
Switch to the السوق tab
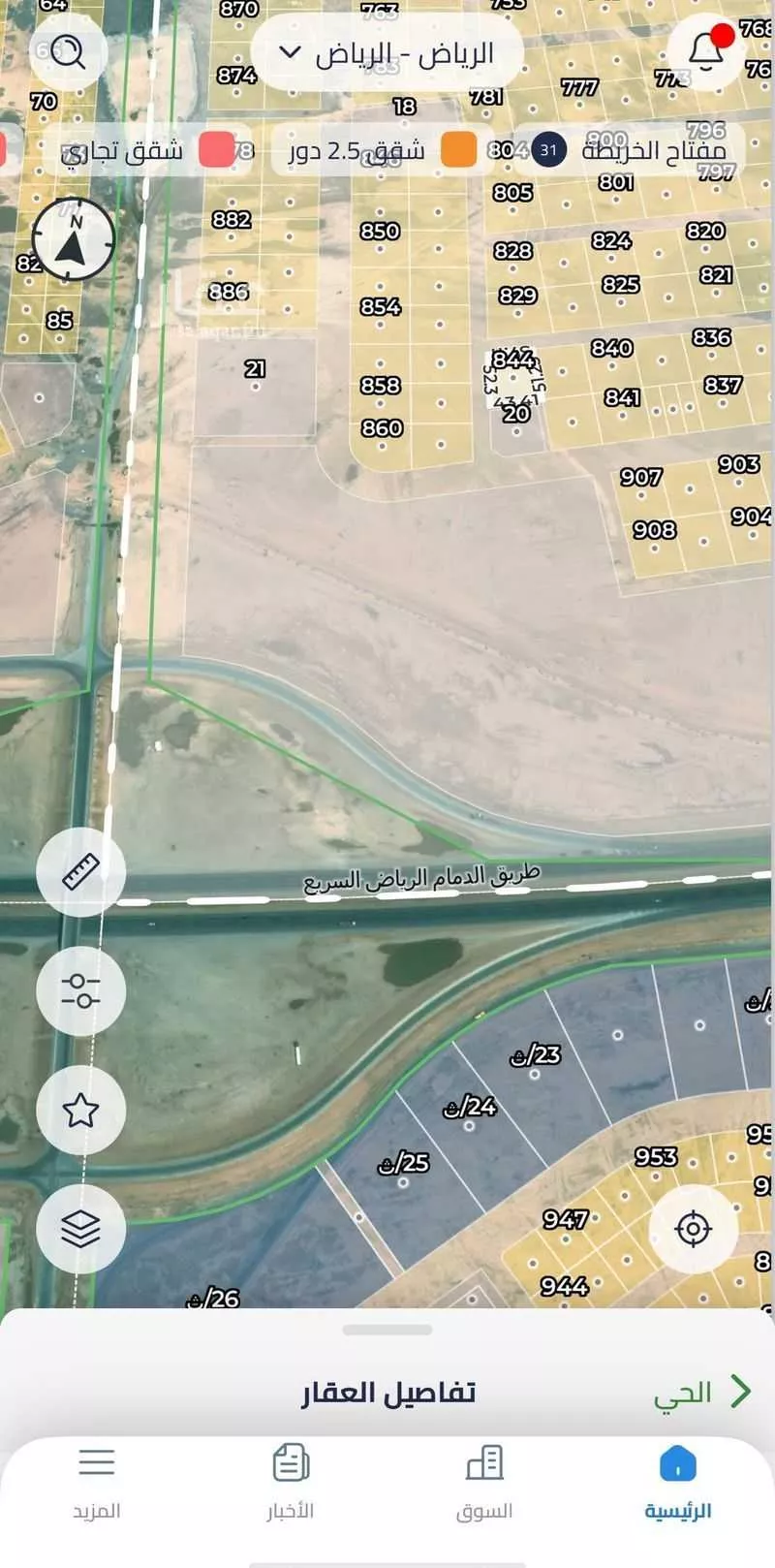click(x=484, y=1482)
